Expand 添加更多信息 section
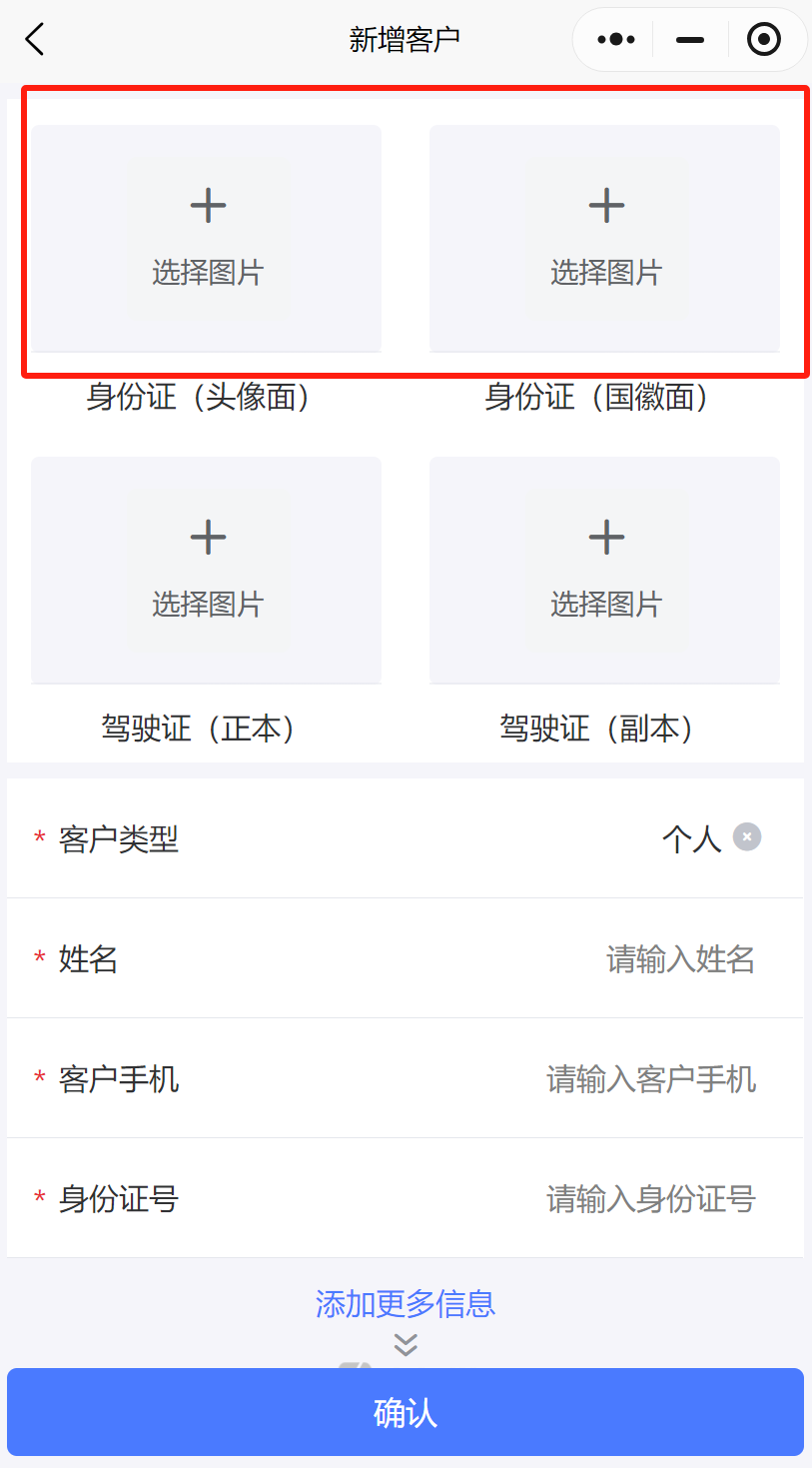The width and height of the screenshot is (812, 1468). (x=406, y=1304)
